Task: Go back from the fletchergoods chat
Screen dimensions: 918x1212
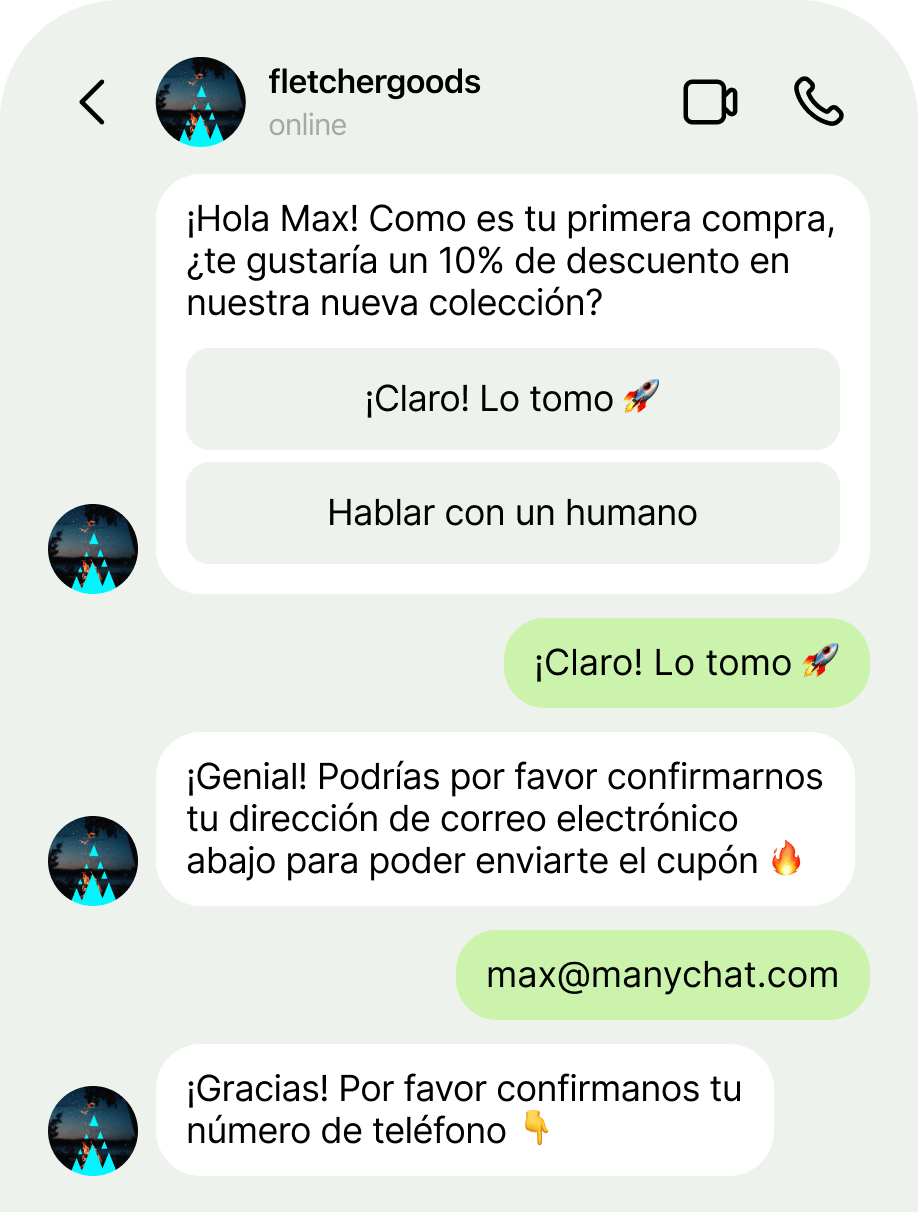Action: tap(92, 102)
